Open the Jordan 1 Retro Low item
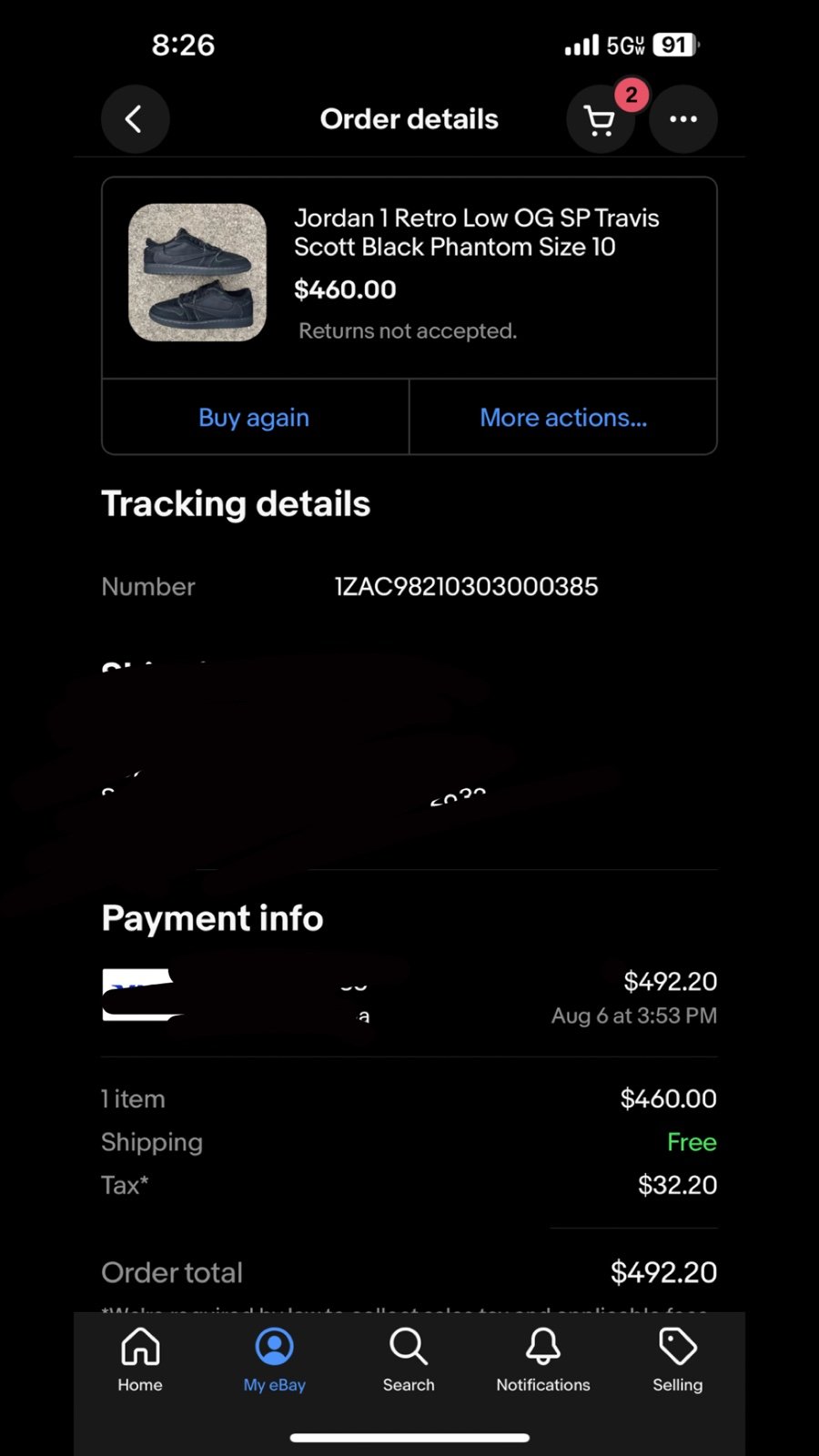The image size is (819, 1456). tap(409, 278)
